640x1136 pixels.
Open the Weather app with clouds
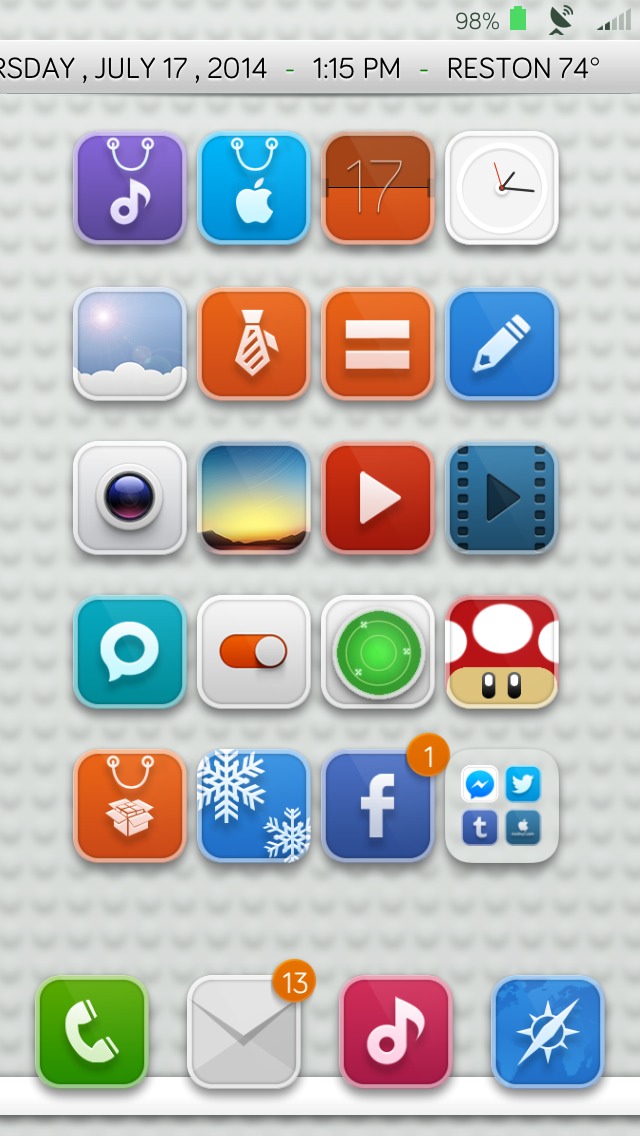130,344
